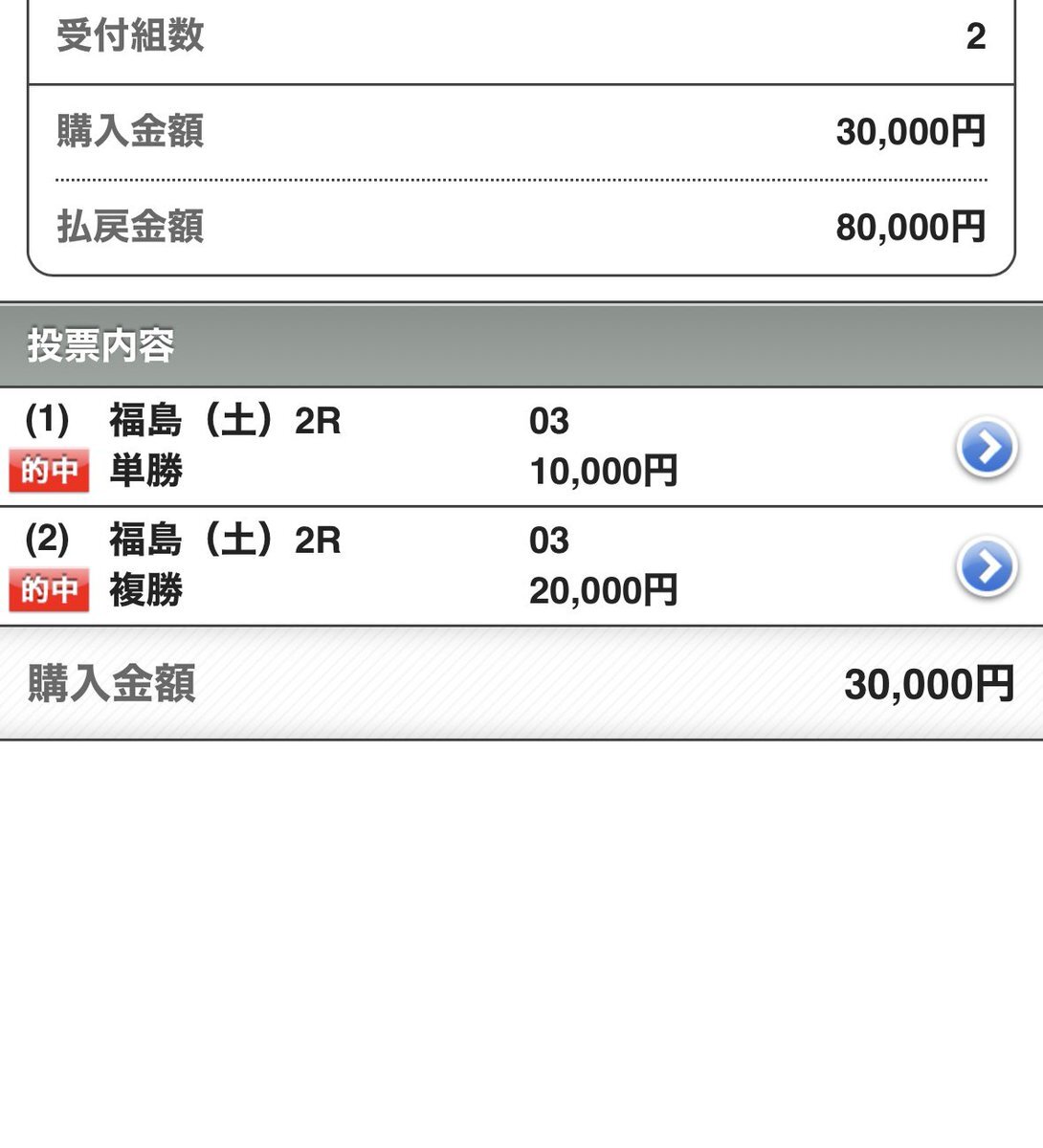Open the 投票内容 section header
The width and height of the screenshot is (1043, 1148).
pos(100,347)
